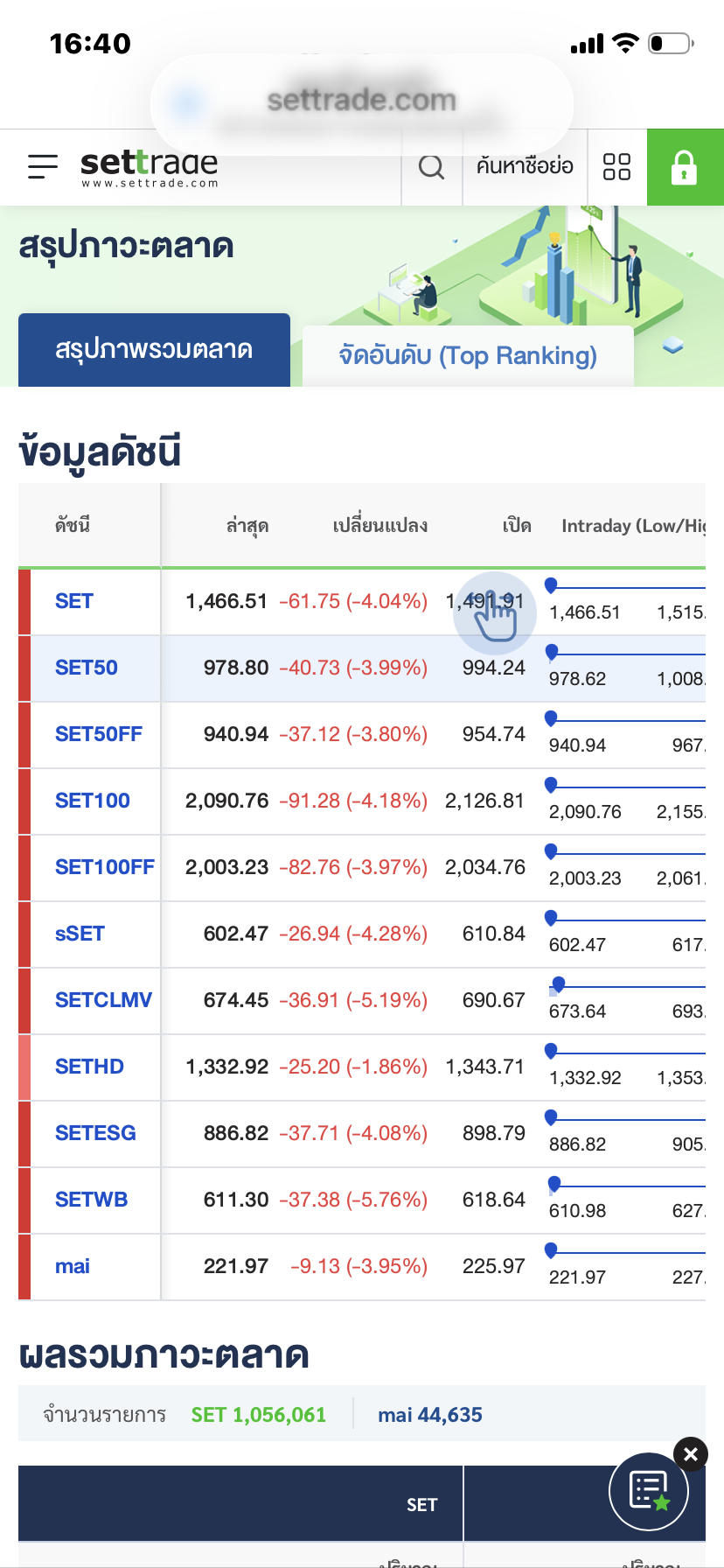Open the SET50 index link

tap(87, 668)
